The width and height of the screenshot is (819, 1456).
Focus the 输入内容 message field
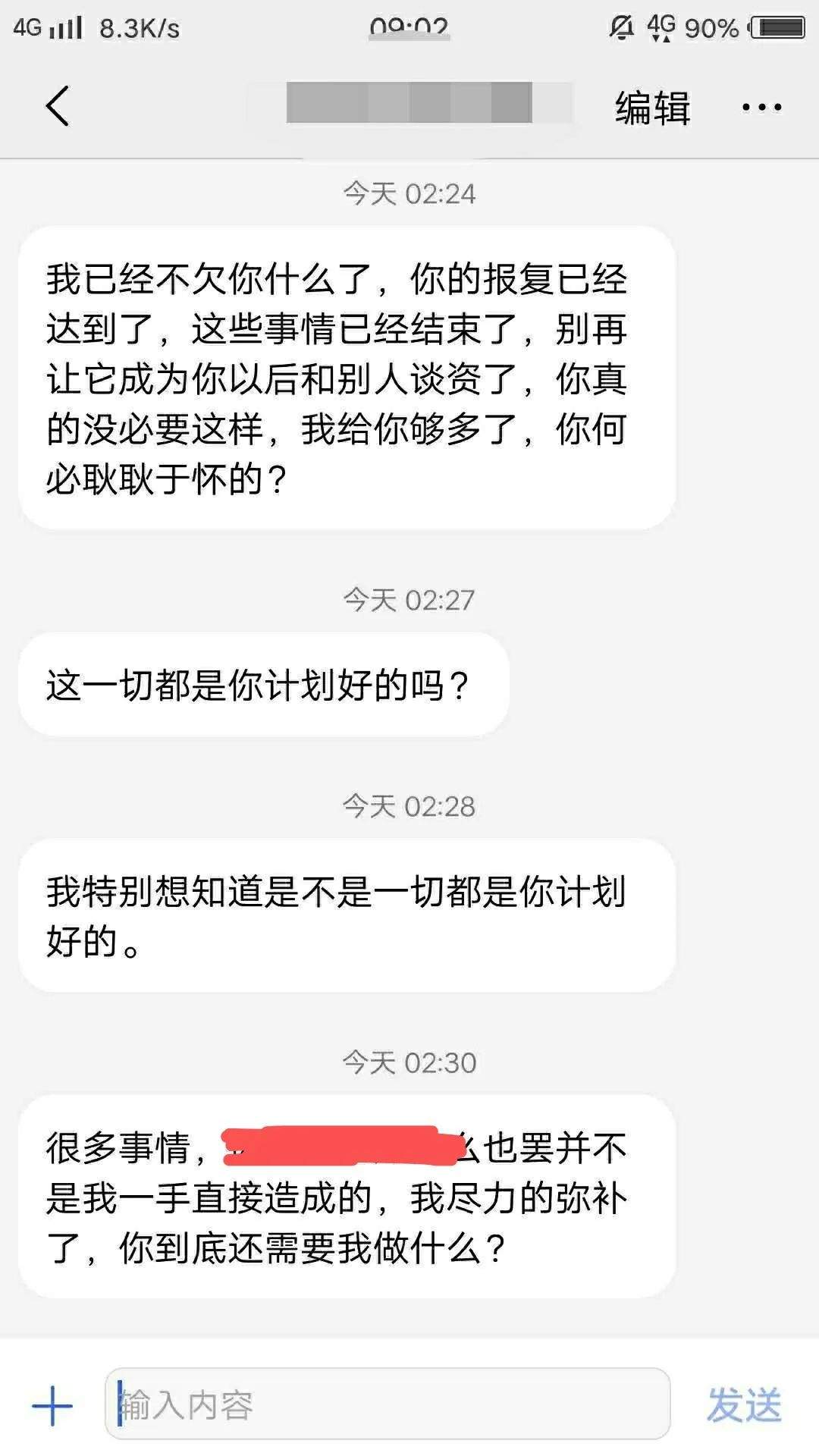pos(387,1404)
